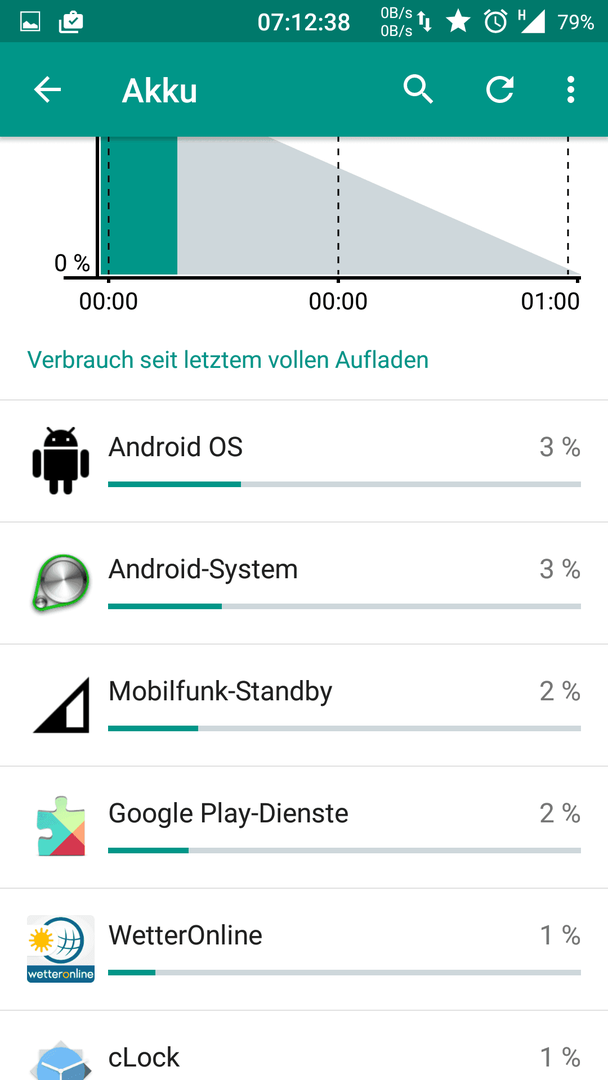Refresh the battery usage data
This screenshot has width=608, height=1080.
click(499, 90)
